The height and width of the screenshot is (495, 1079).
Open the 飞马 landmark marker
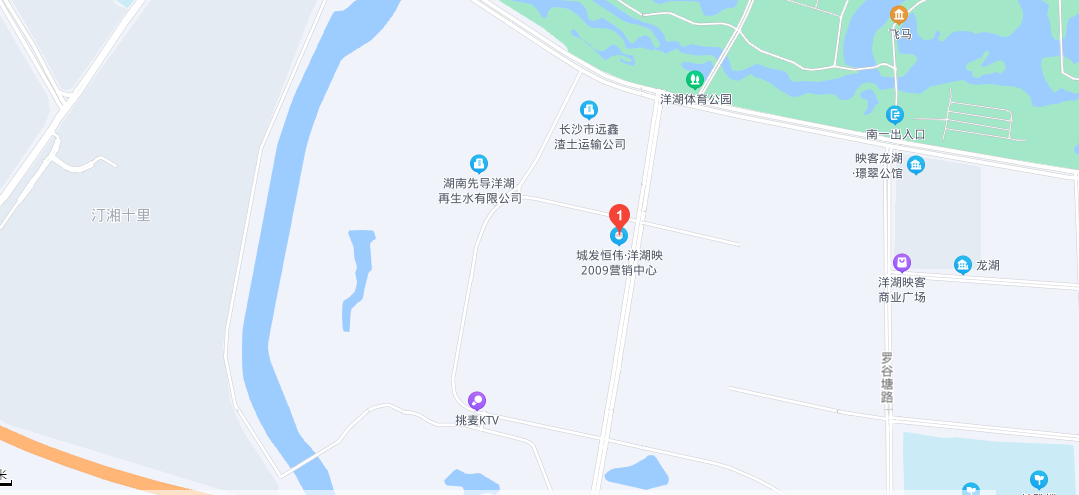click(x=899, y=15)
